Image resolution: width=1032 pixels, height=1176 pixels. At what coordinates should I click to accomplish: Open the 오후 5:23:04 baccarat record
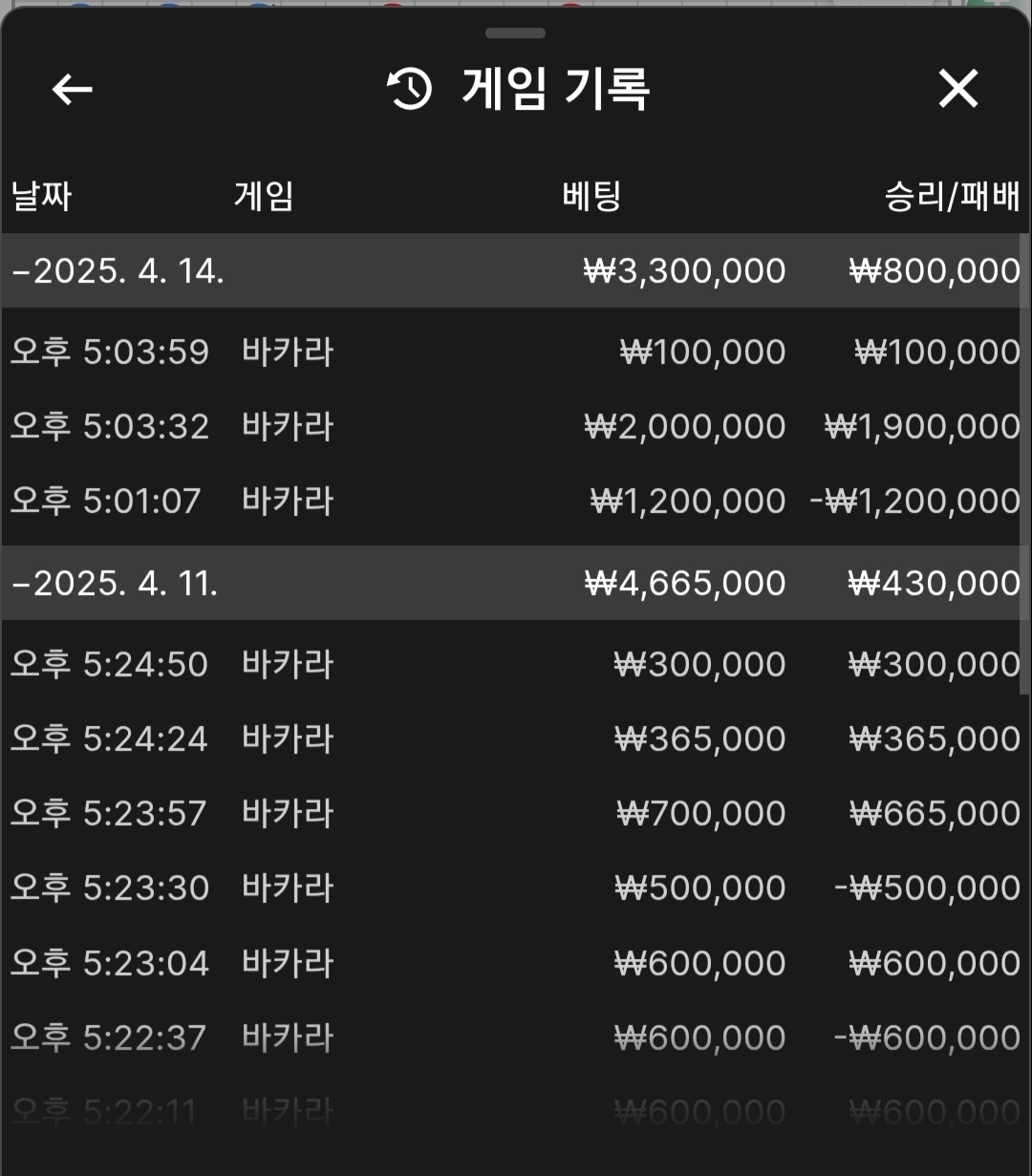(514, 962)
